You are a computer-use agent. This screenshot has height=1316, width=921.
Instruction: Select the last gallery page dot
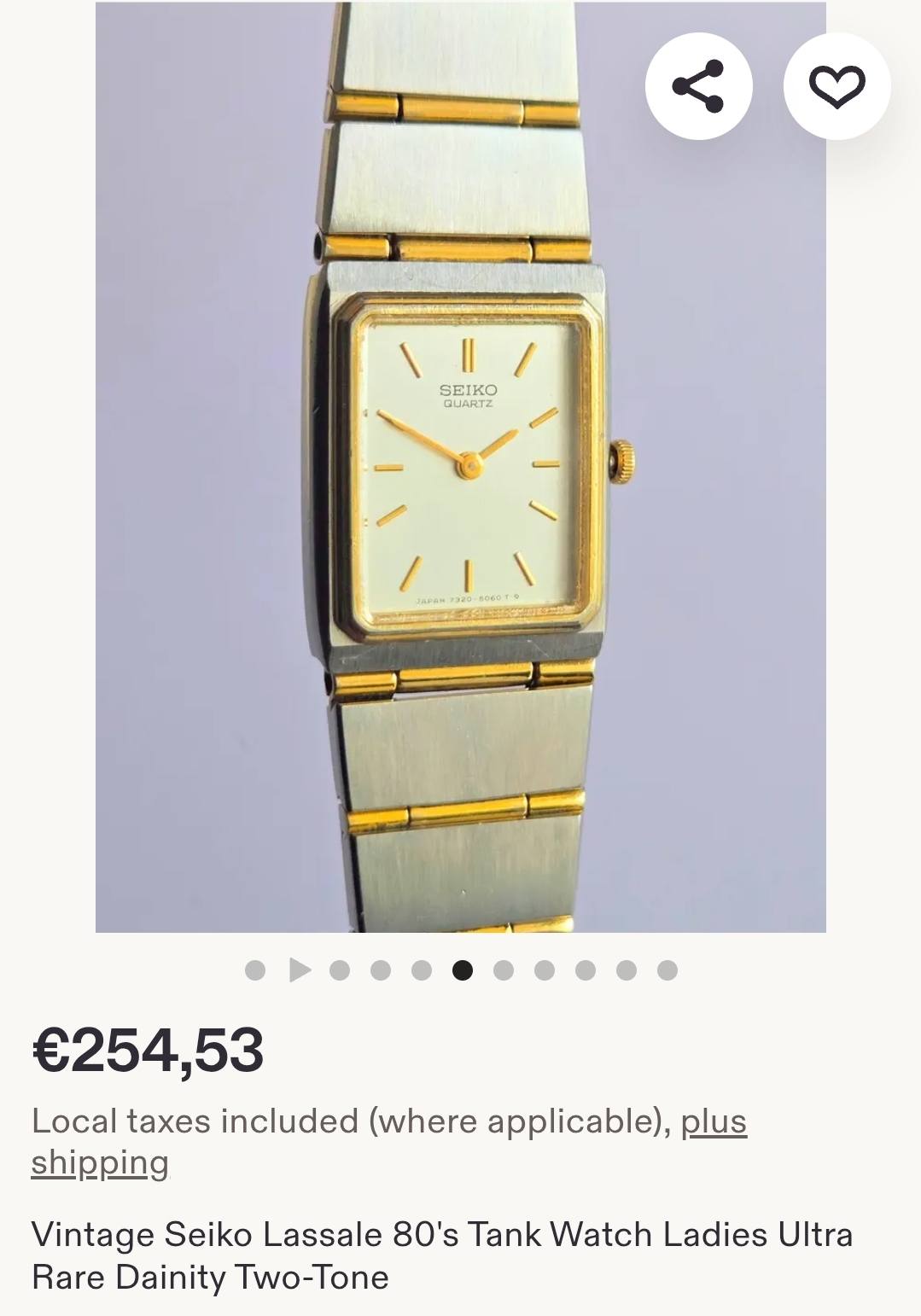pyautogui.click(x=667, y=970)
